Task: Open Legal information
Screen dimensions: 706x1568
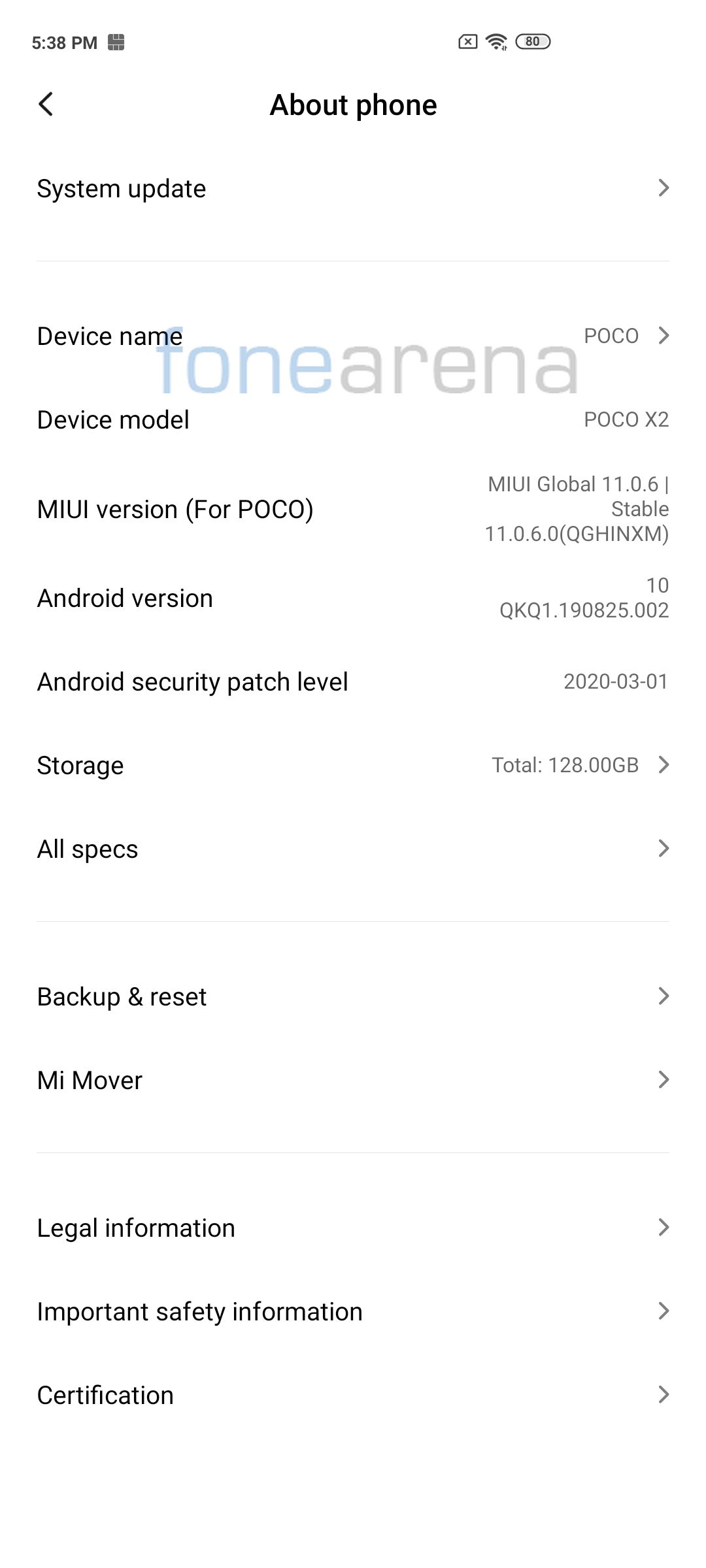Action: (353, 1228)
